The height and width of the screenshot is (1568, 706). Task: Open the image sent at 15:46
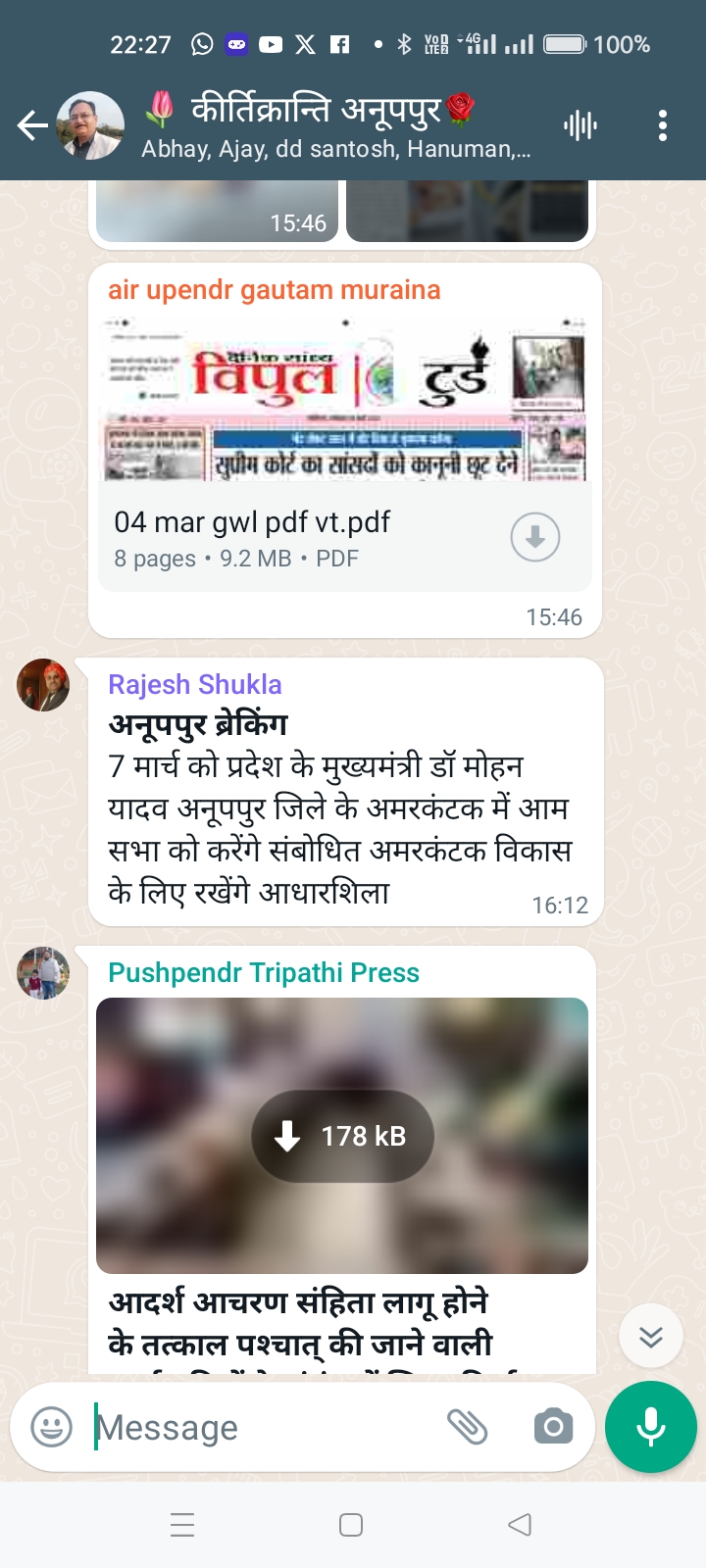point(216,211)
